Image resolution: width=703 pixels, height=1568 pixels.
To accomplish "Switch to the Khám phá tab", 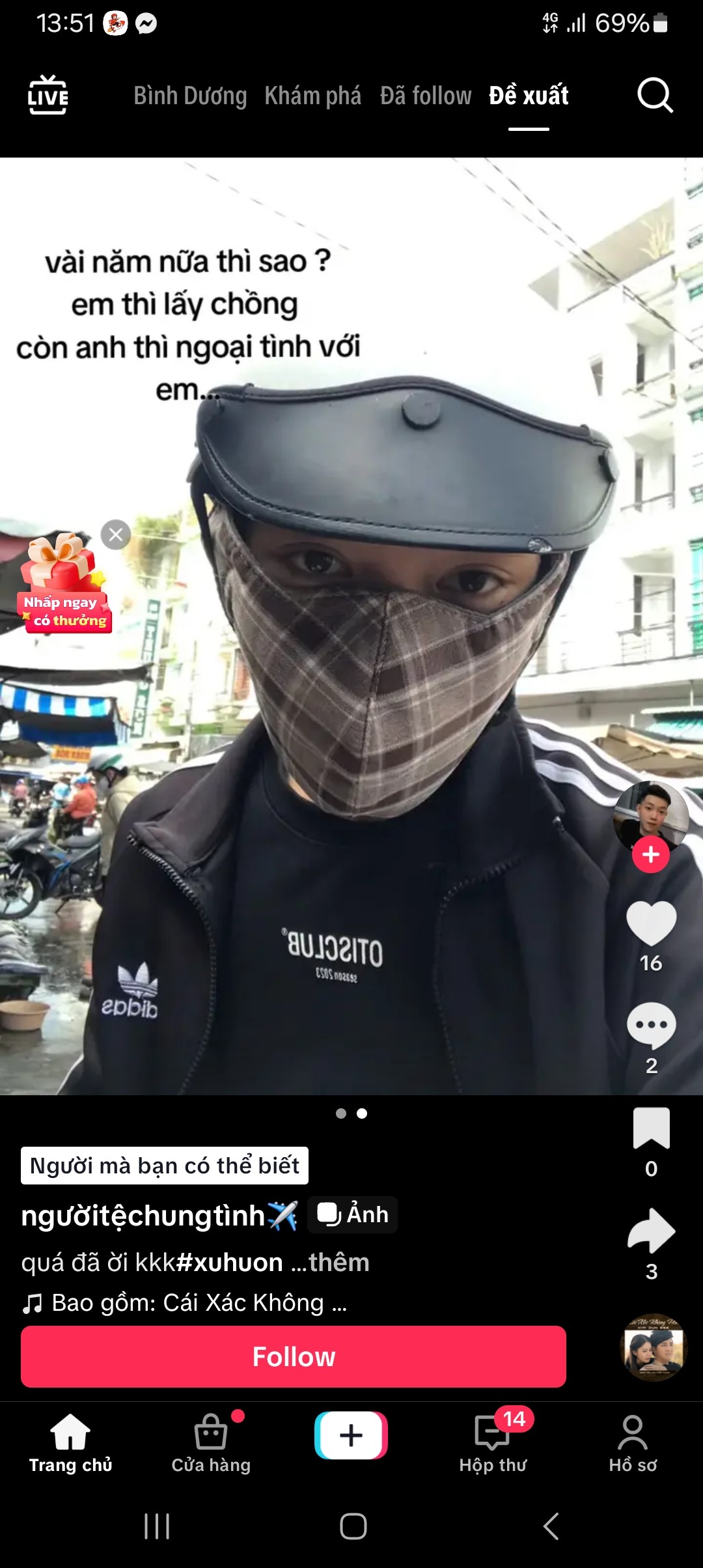I will click(x=312, y=96).
